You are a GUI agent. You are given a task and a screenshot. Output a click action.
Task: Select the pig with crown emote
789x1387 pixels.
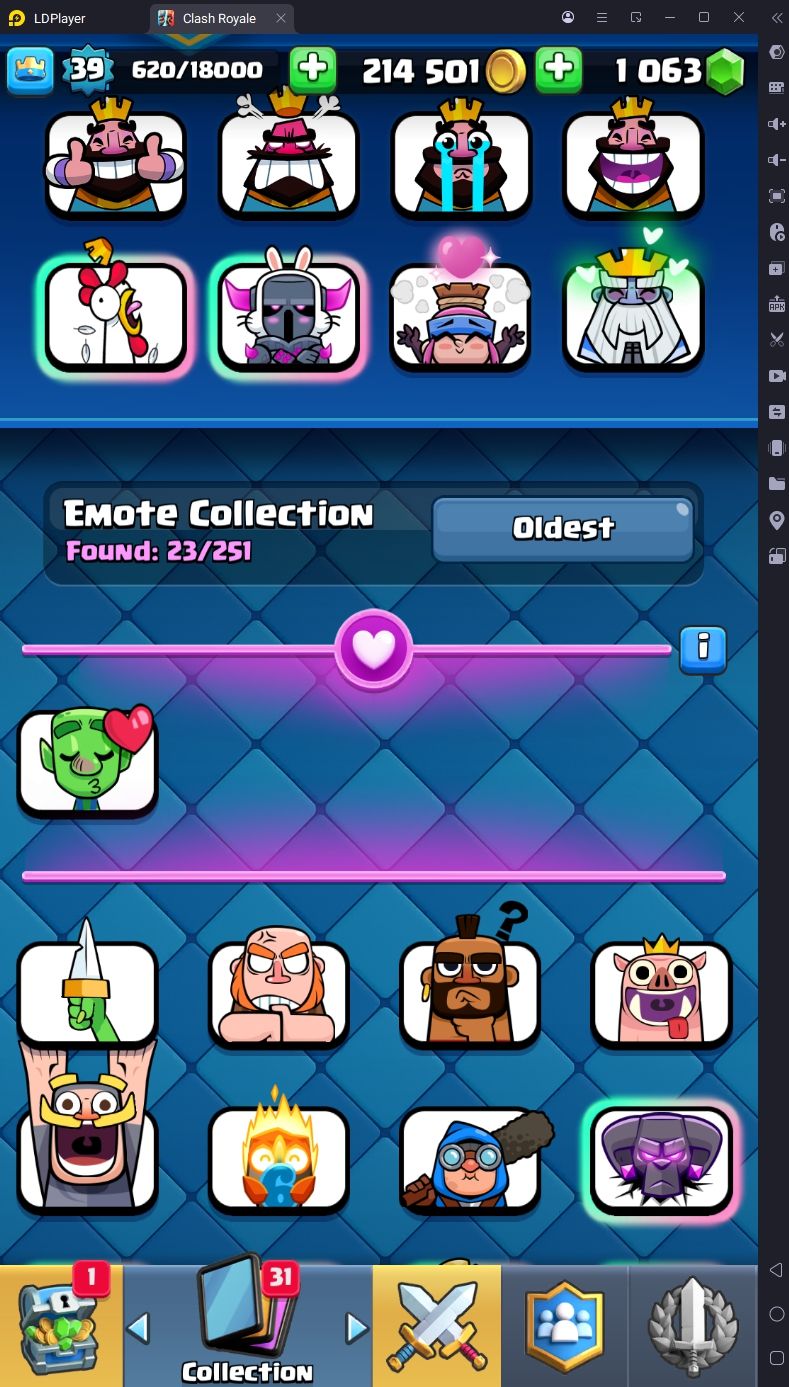click(661, 992)
